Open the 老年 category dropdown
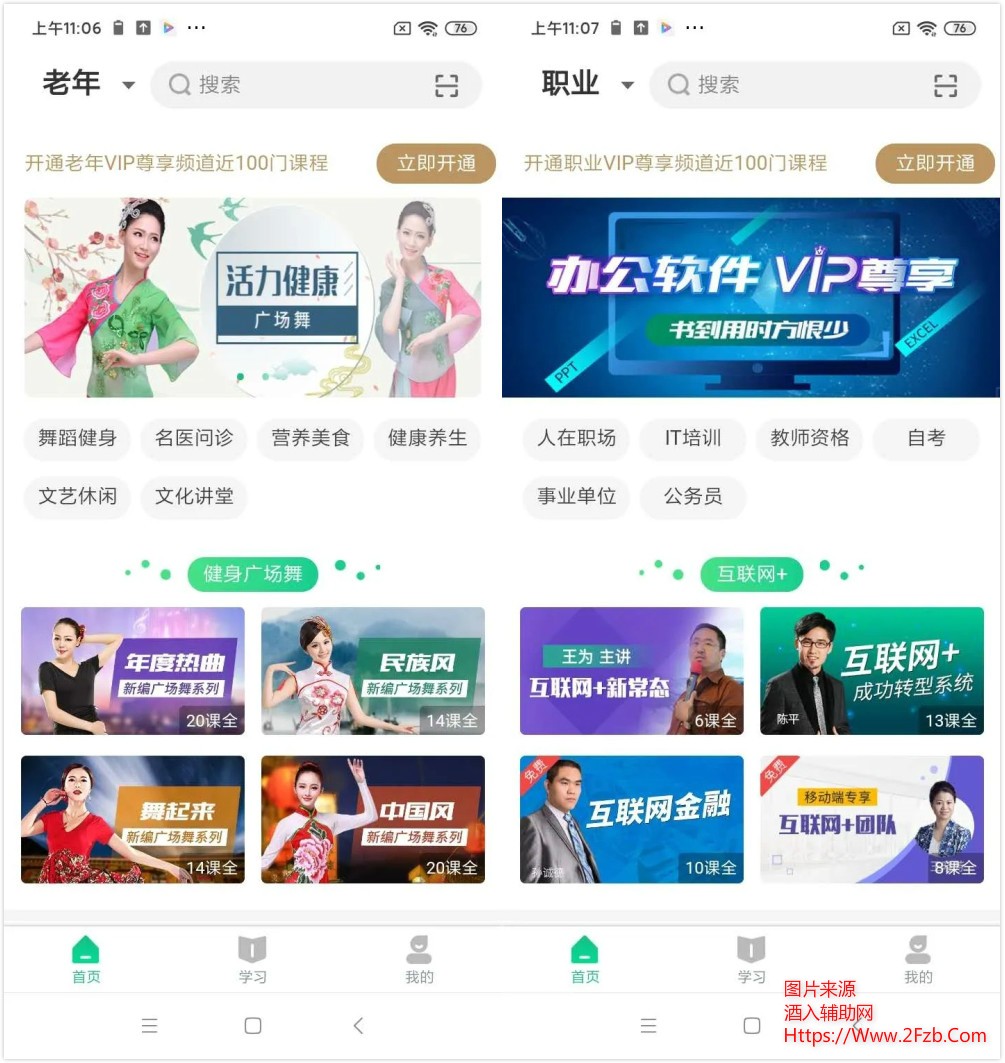 [89, 84]
